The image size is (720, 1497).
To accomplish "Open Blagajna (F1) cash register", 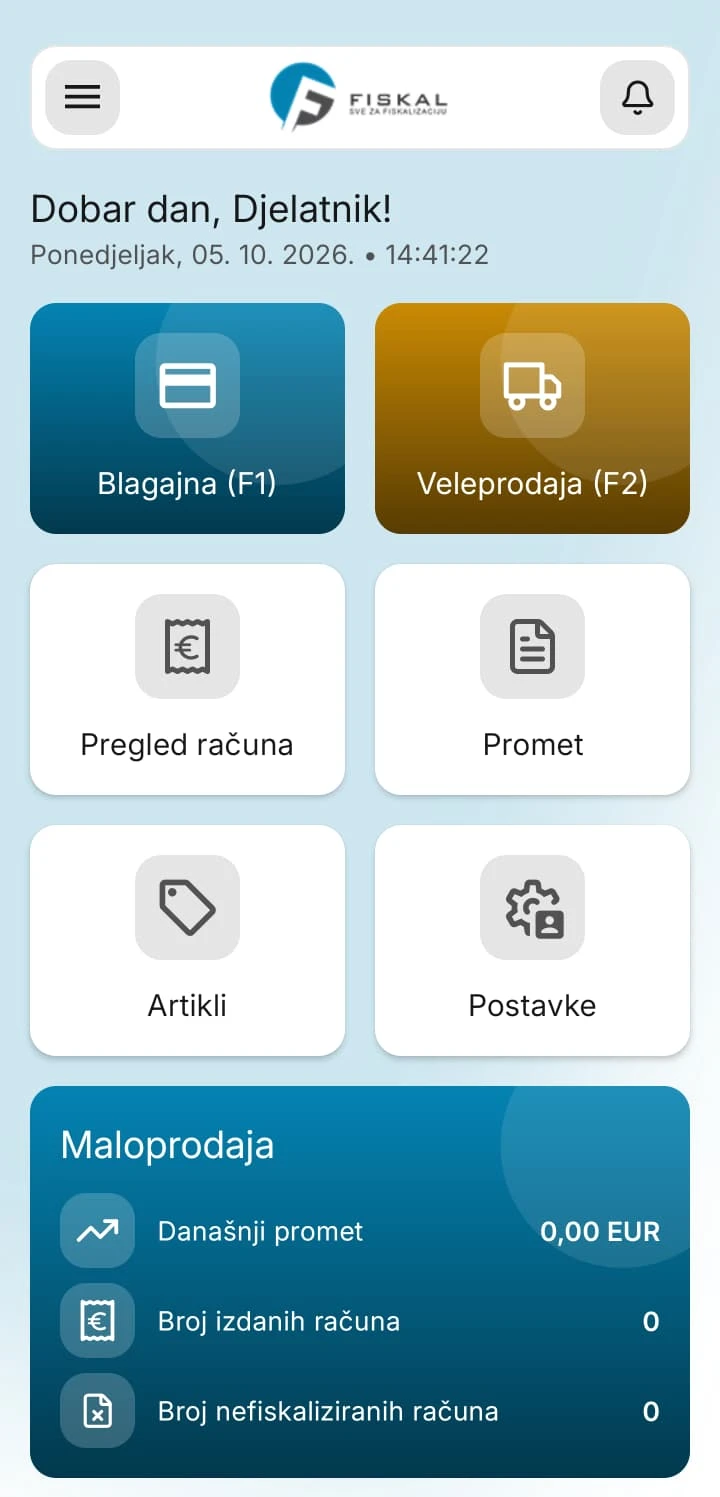I will coord(187,418).
